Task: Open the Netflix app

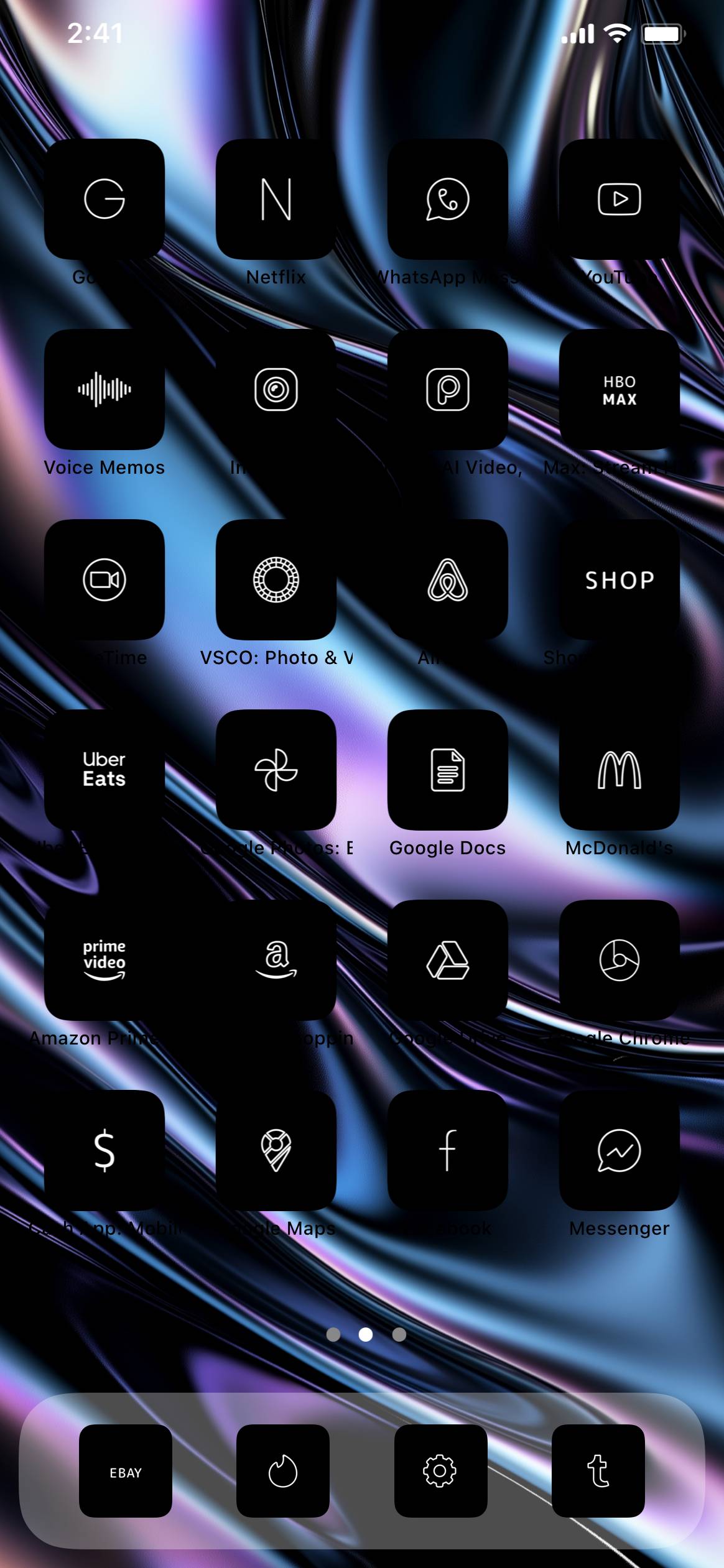Action: coord(276,199)
